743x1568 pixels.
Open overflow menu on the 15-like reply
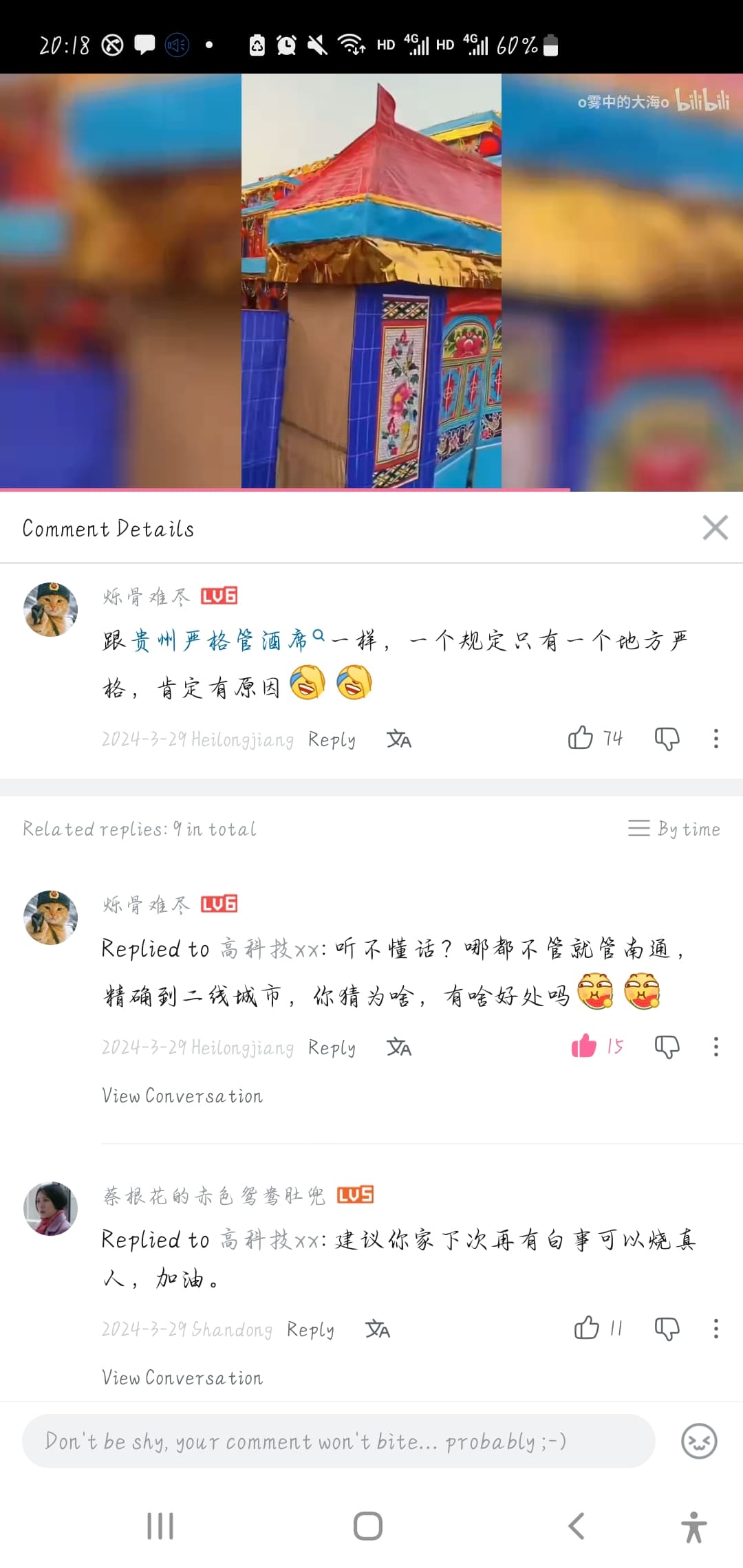715,1047
